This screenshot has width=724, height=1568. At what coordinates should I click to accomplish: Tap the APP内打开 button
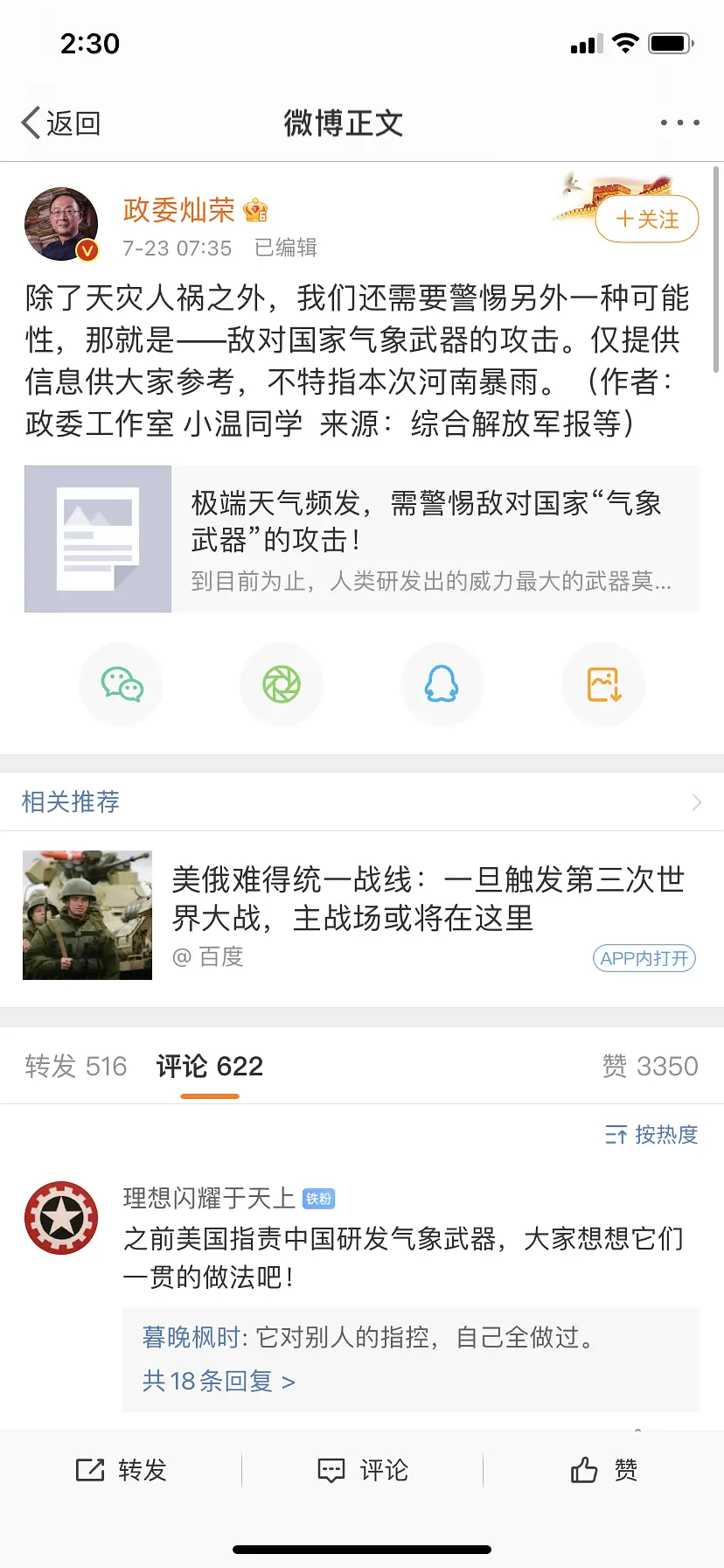tap(644, 958)
